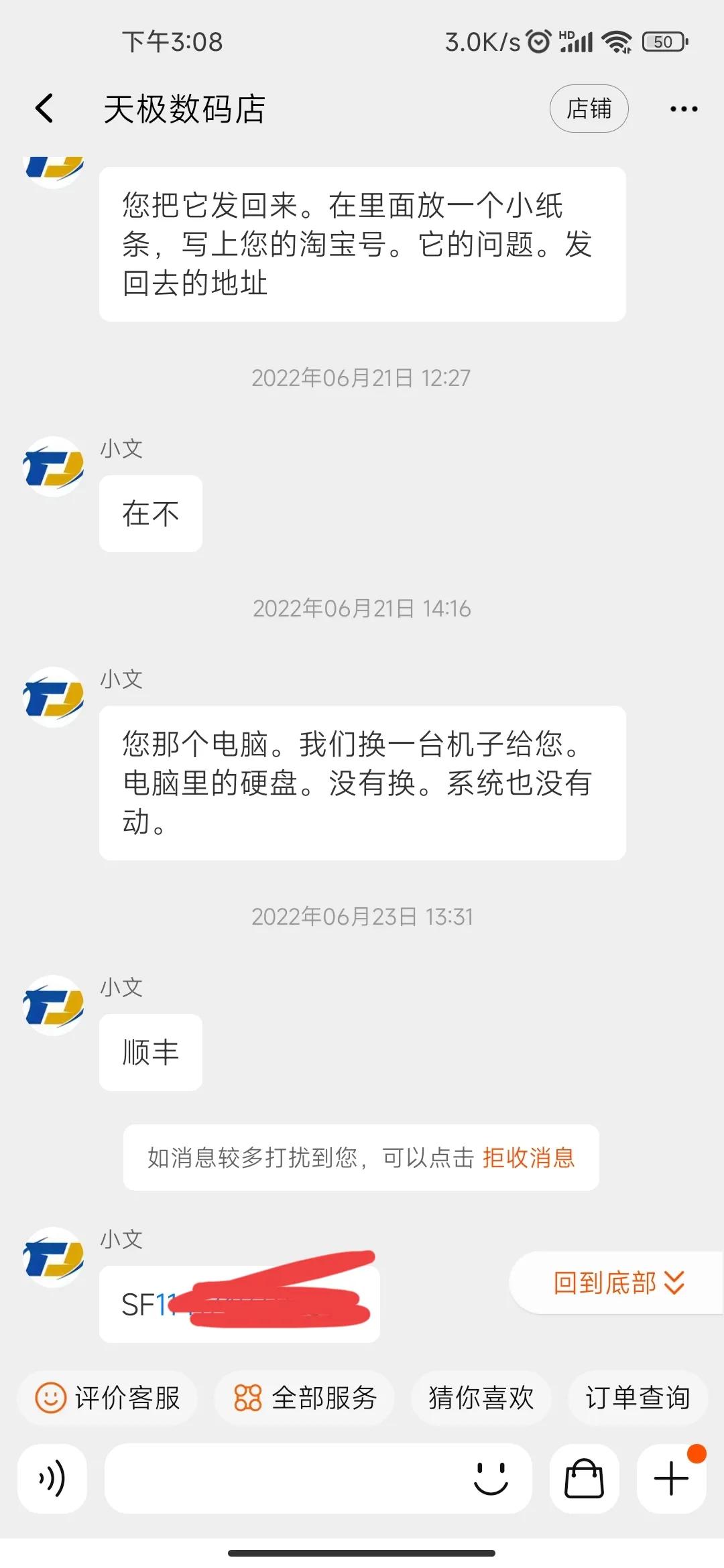Tap 回到底部 to jump down
This screenshot has height=1568, width=724.
pos(605,1282)
